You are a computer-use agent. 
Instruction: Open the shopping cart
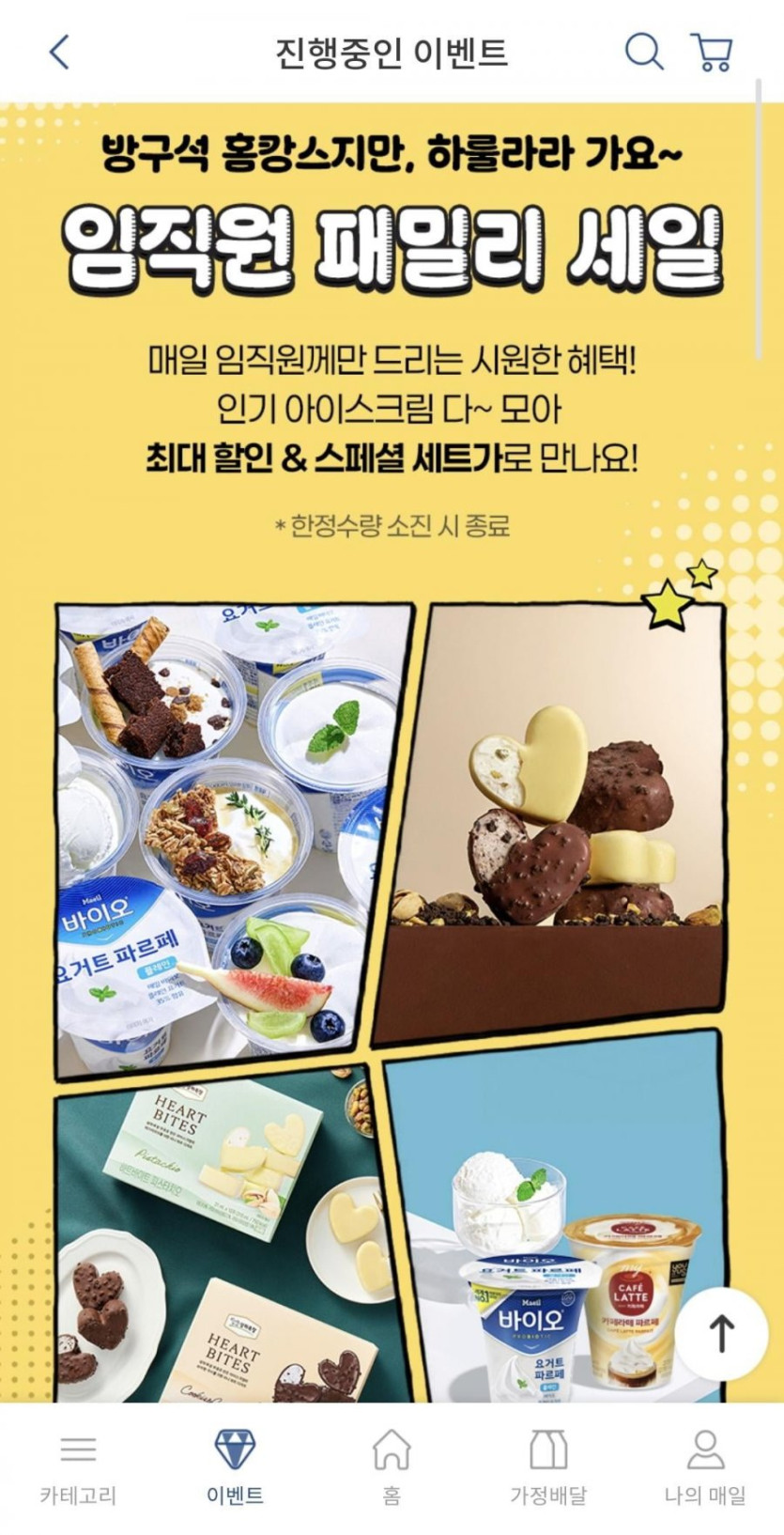(712, 52)
